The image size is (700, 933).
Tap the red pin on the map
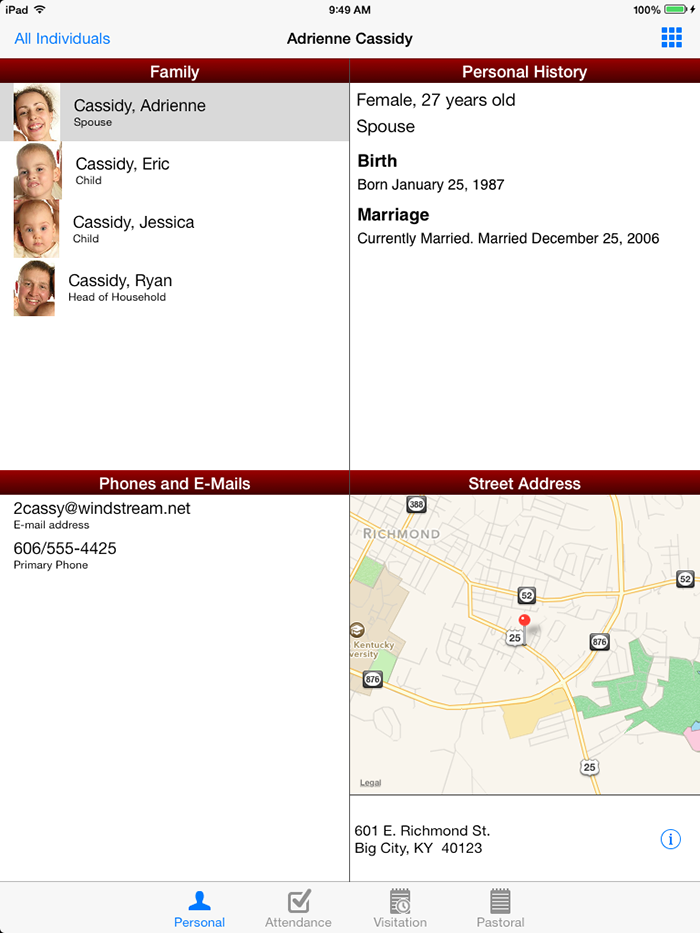[x=524, y=622]
